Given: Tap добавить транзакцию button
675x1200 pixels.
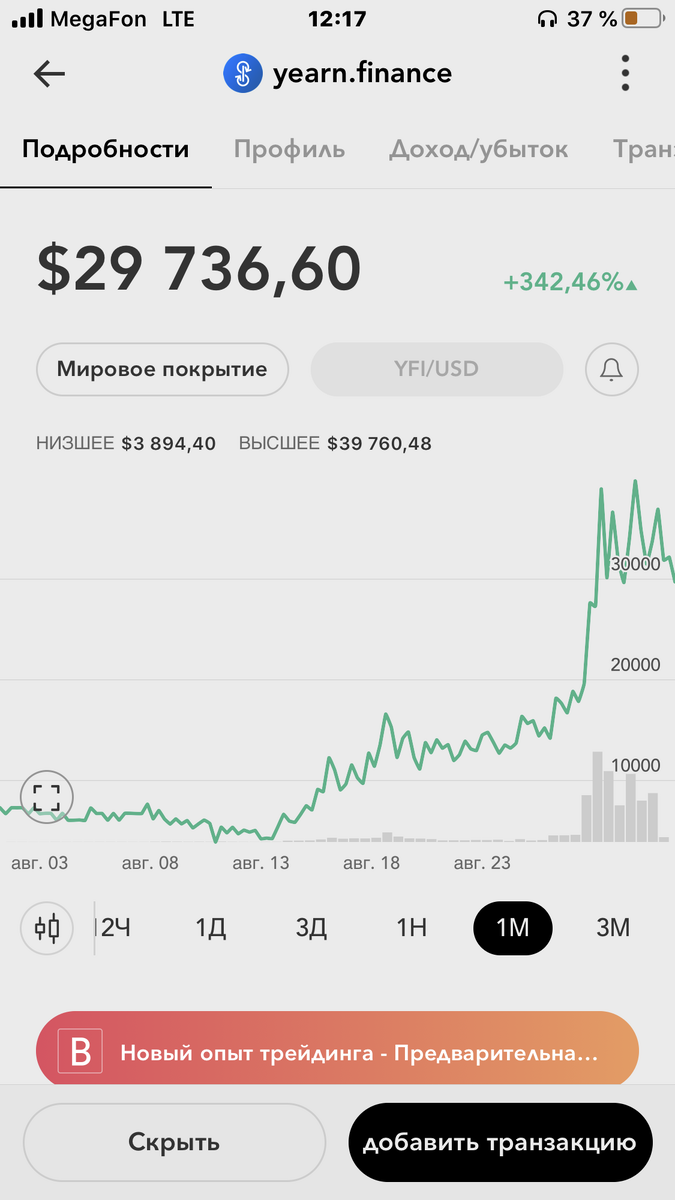Looking at the screenshot, I should click(500, 1142).
